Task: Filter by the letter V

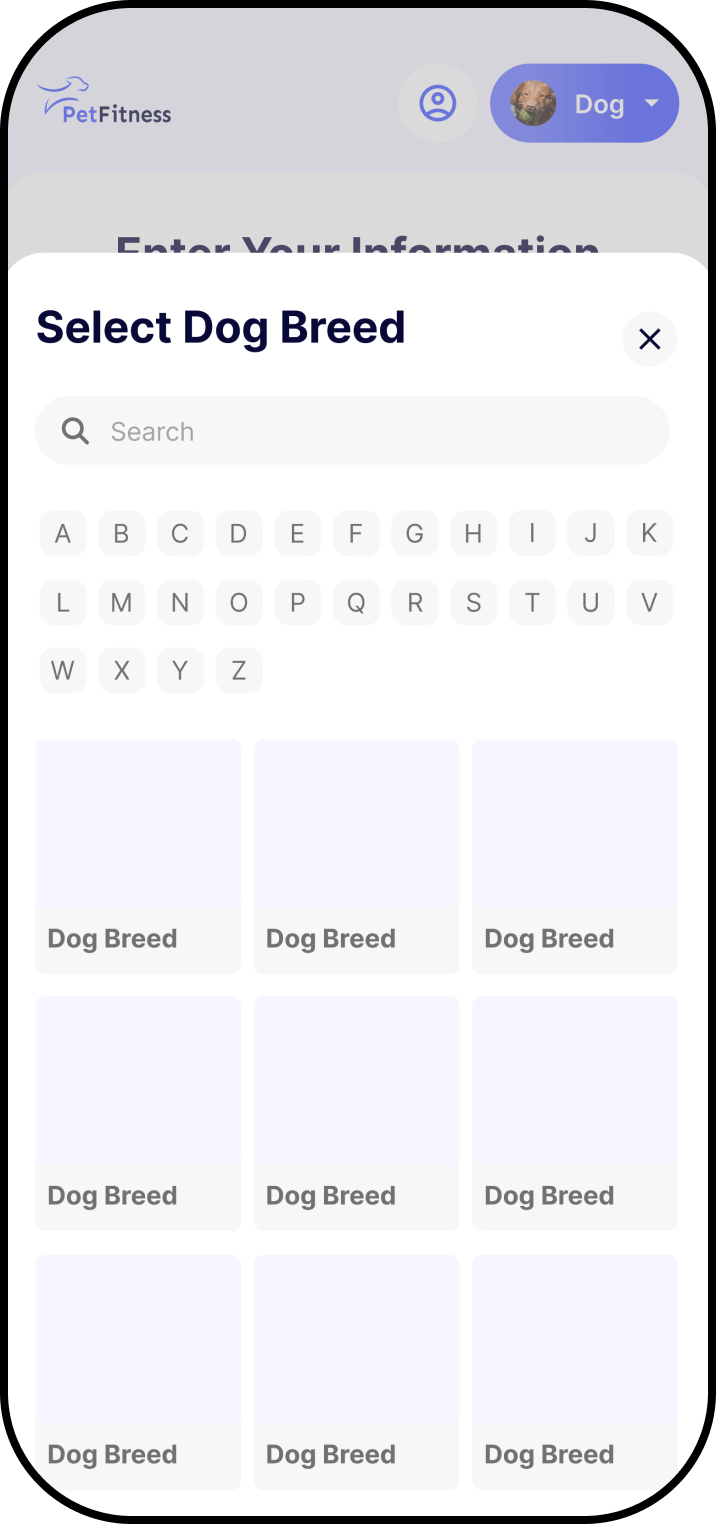Action: 649,603
